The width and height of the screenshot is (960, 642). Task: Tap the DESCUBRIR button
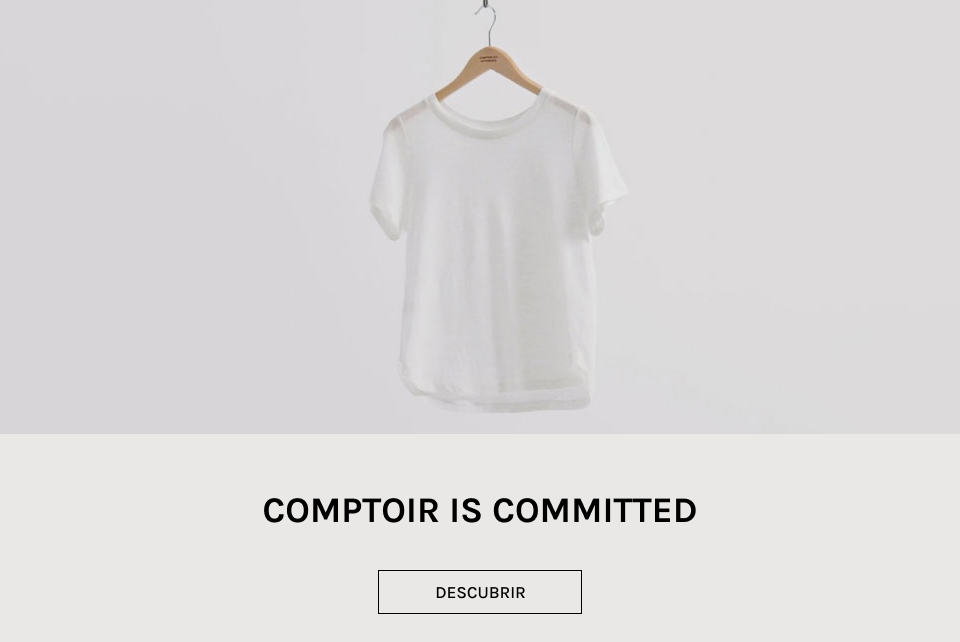click(480, 592)
